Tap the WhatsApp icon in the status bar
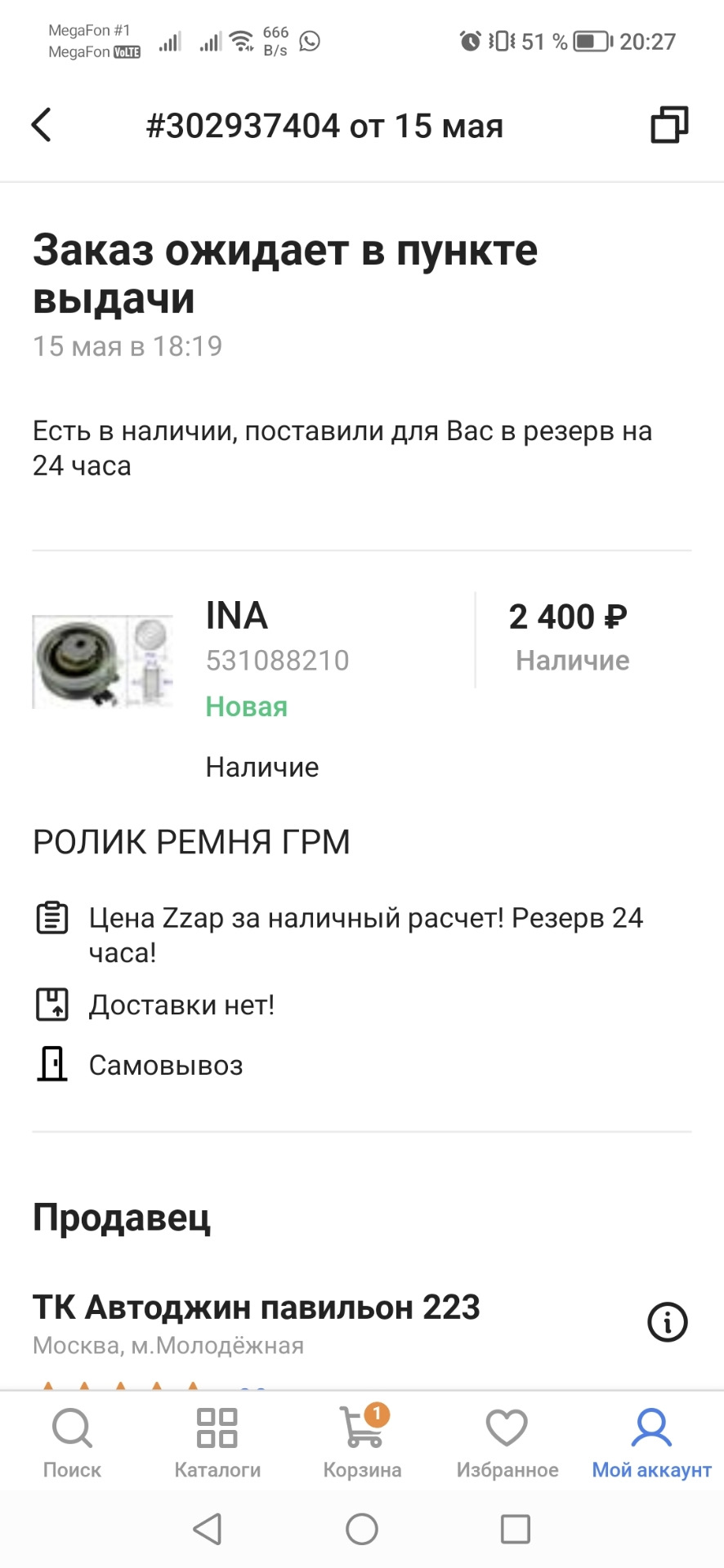Screen dimensions: 724x1568 point(311,41)
